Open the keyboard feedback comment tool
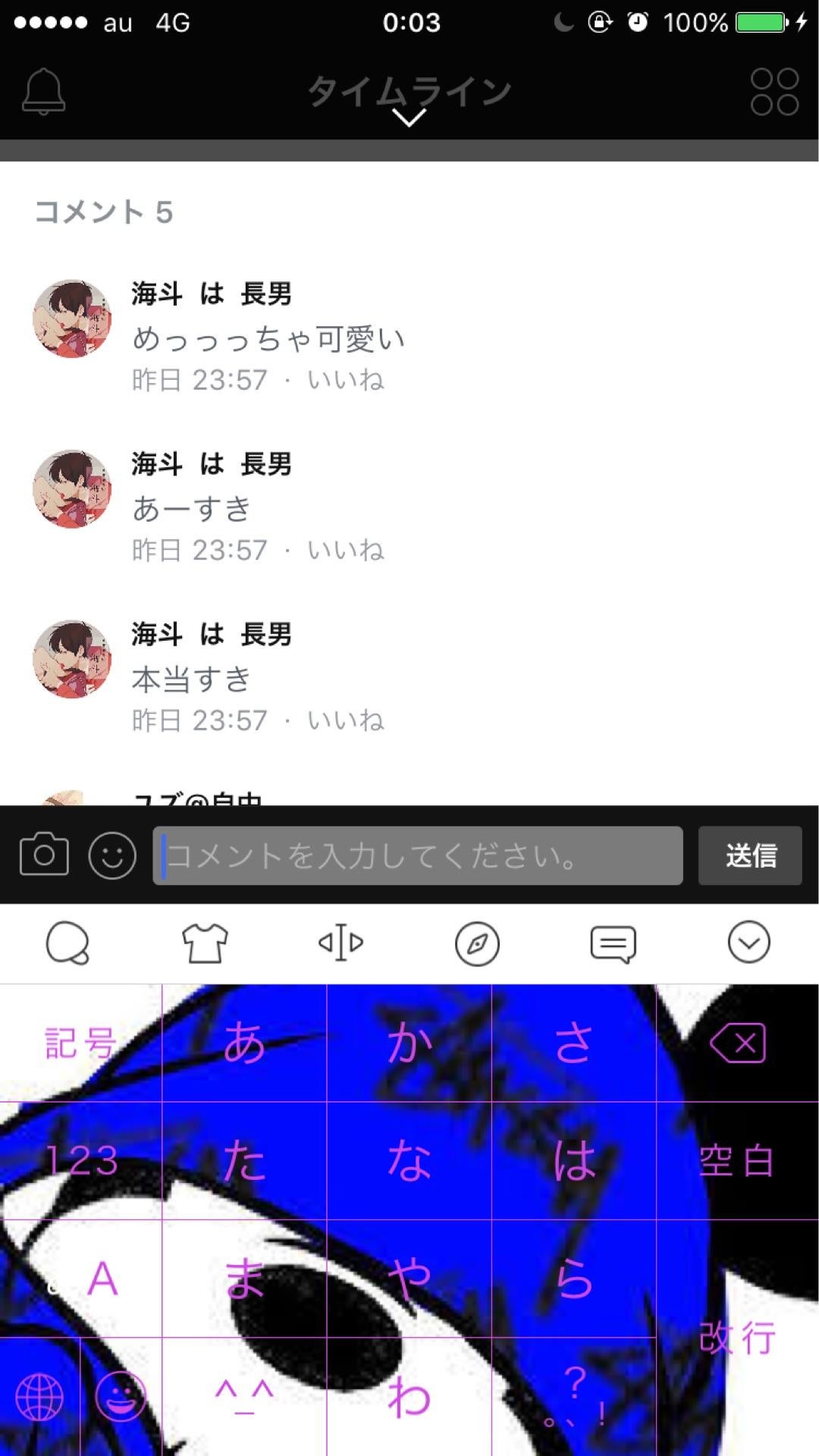819x1456 pixels. click(x=614, y=943)
